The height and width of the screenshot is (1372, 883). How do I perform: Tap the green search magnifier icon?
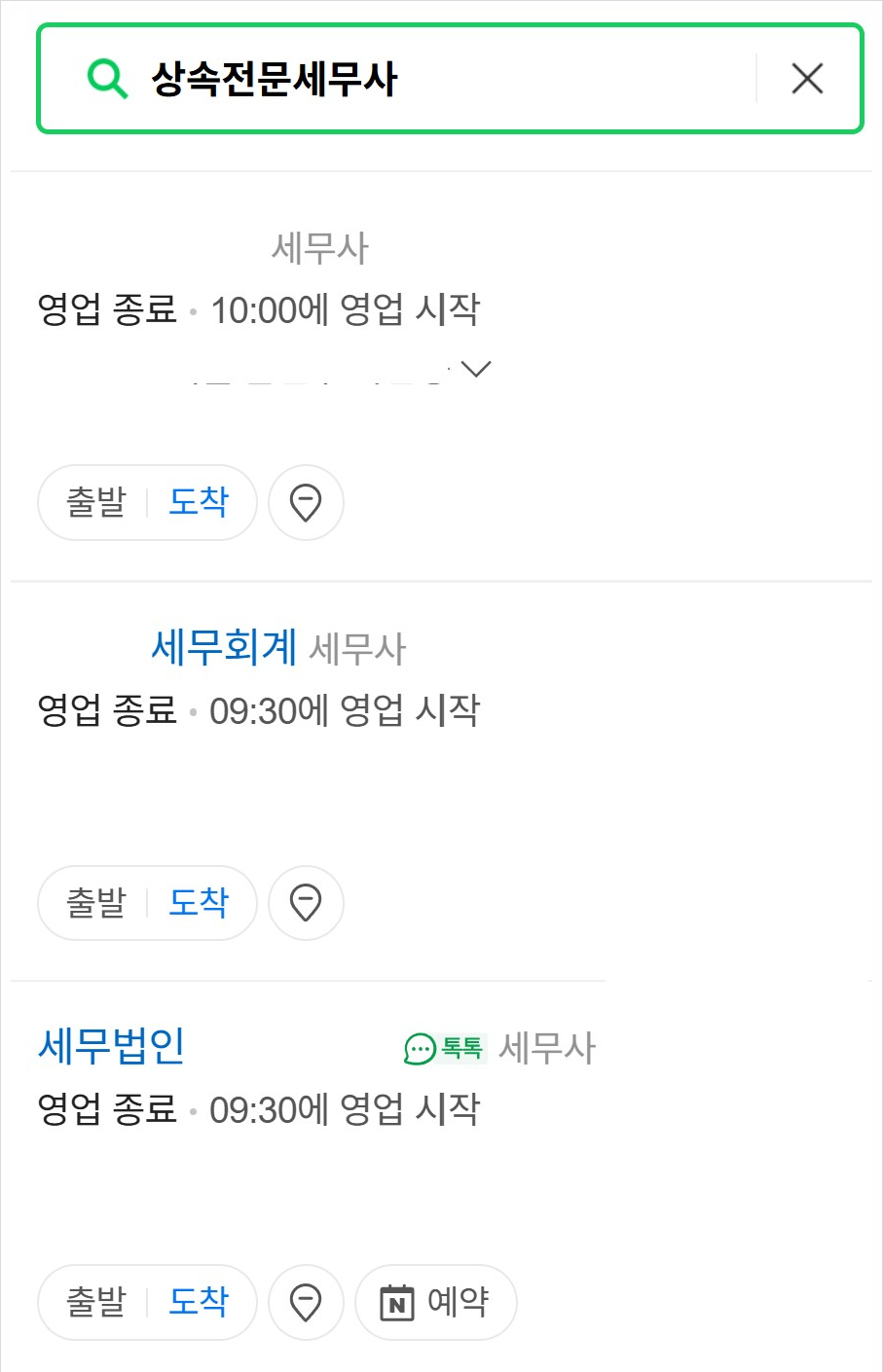[x=107, y=79]
